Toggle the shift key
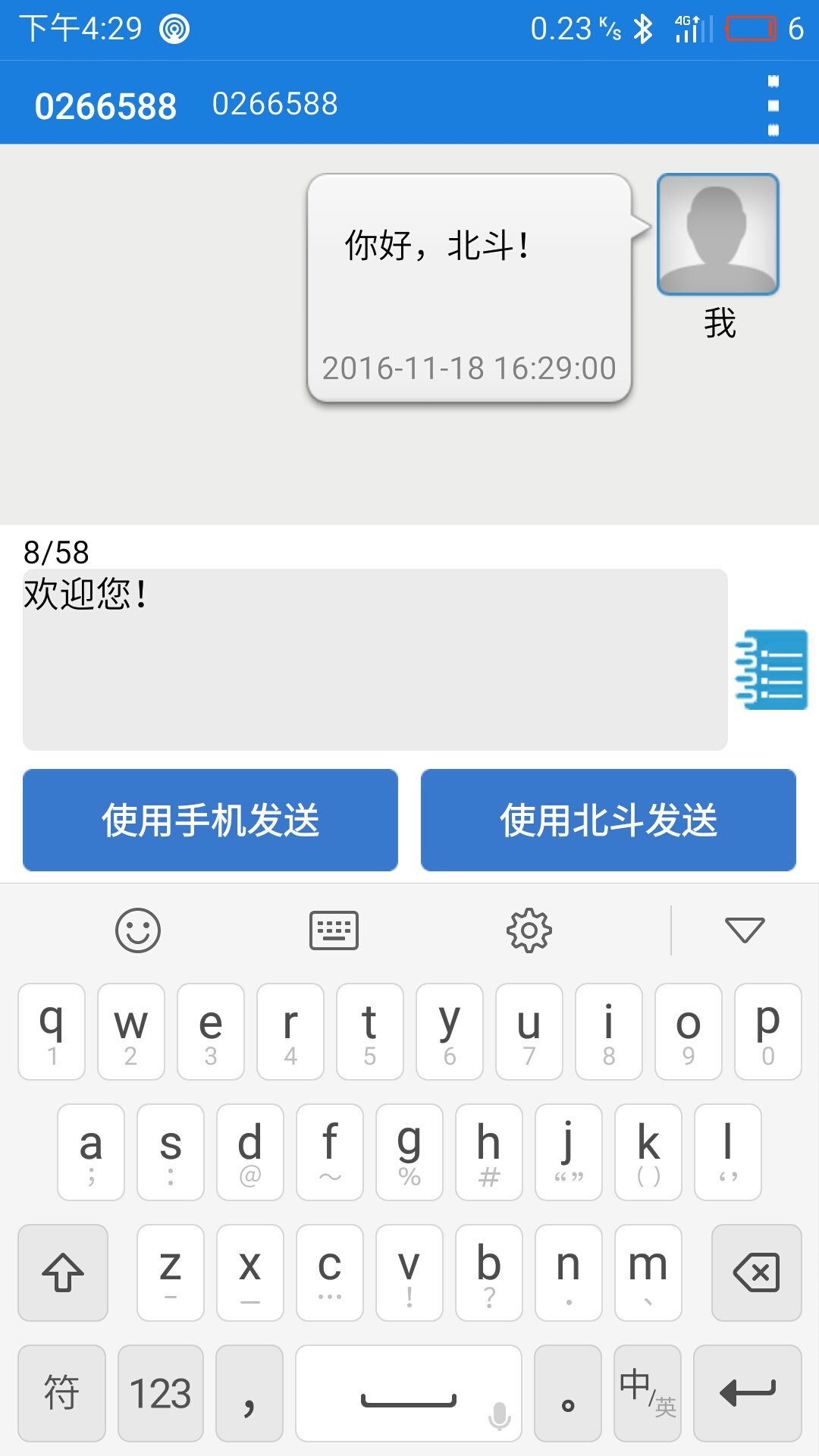 pos(63,1272)
